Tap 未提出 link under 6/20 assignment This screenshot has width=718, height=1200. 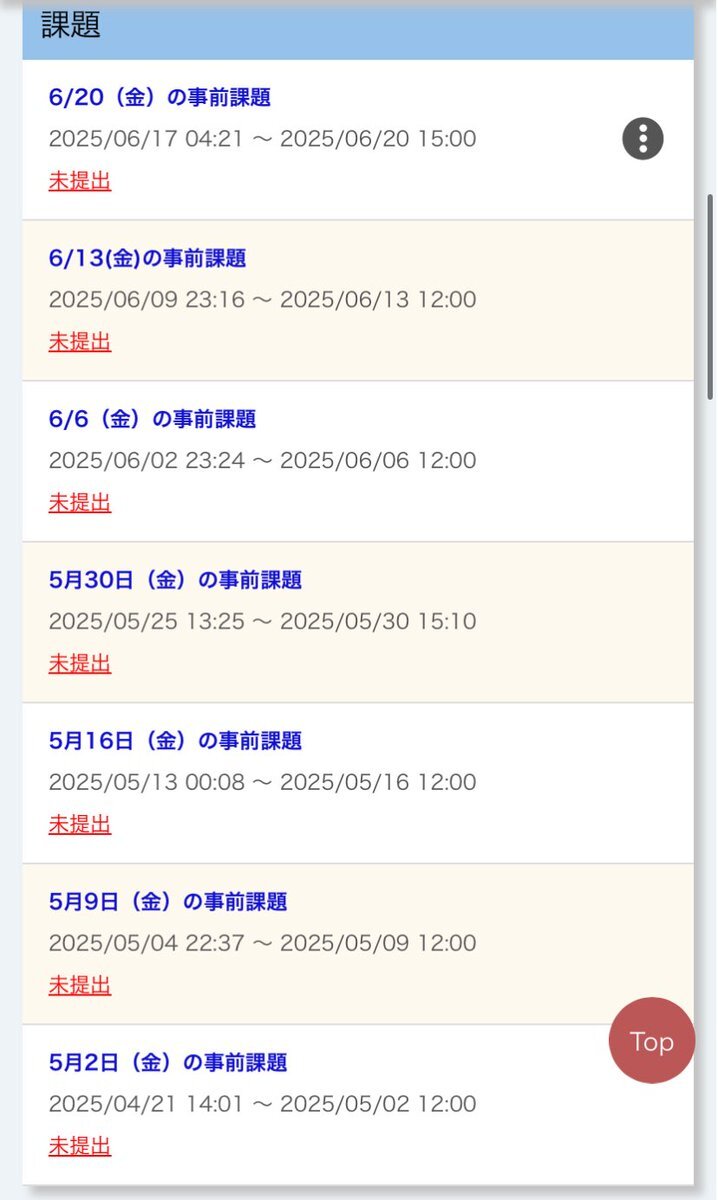coord(80,181)
